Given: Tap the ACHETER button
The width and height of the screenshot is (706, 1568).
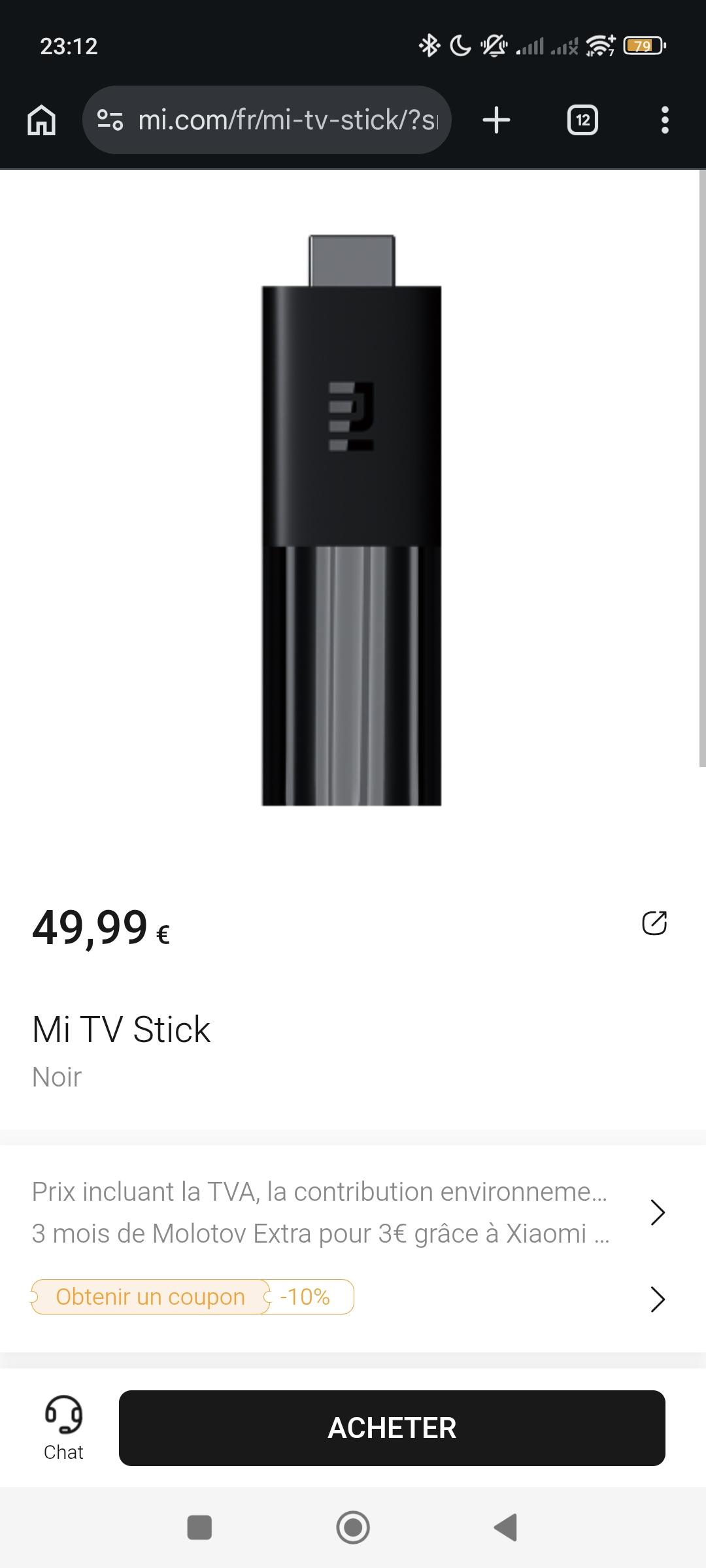Looking at the screenshot, I should 392,1428.
